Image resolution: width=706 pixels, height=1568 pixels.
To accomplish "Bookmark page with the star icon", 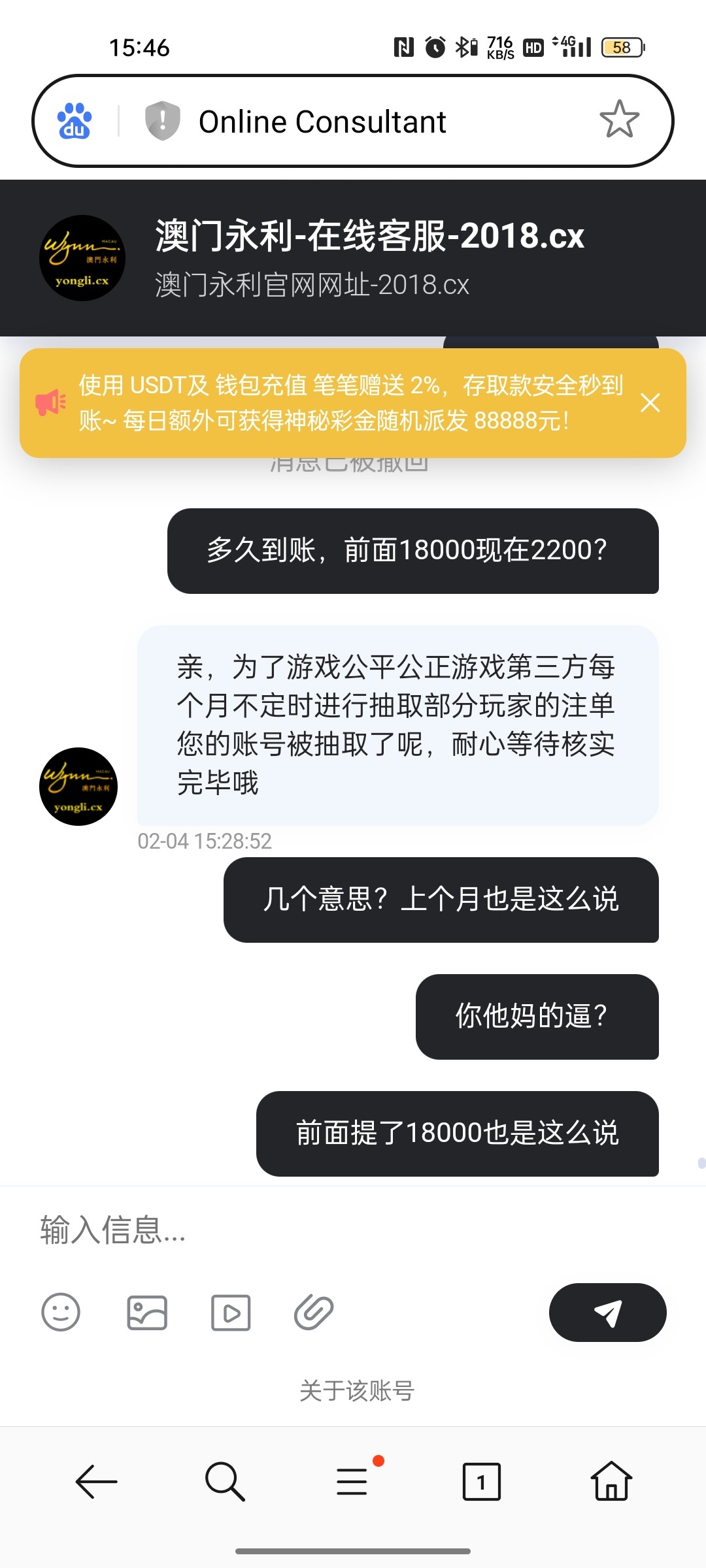I will point(618,120).
